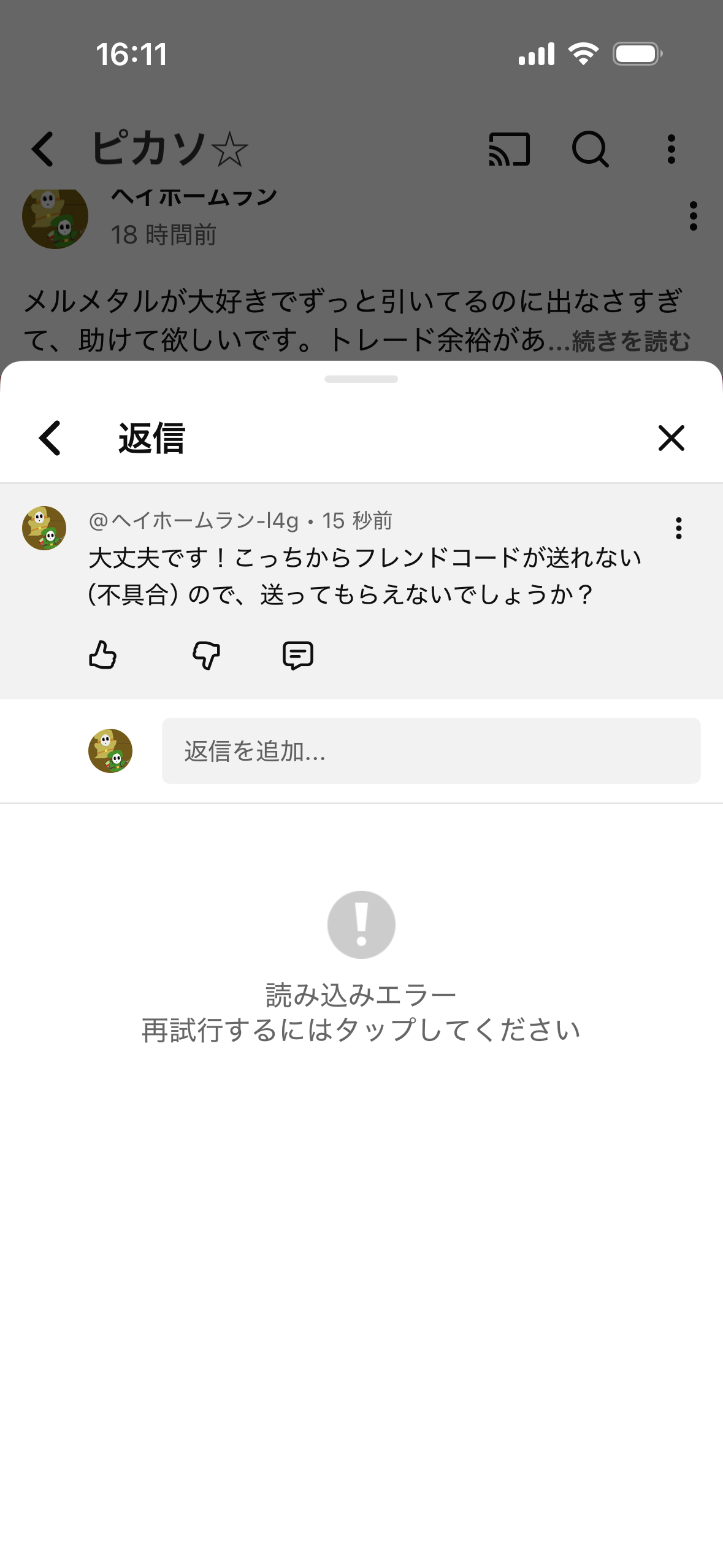
Task: Collapse the reply sheet via the drag handle
Action: click(x=361, y=380)
